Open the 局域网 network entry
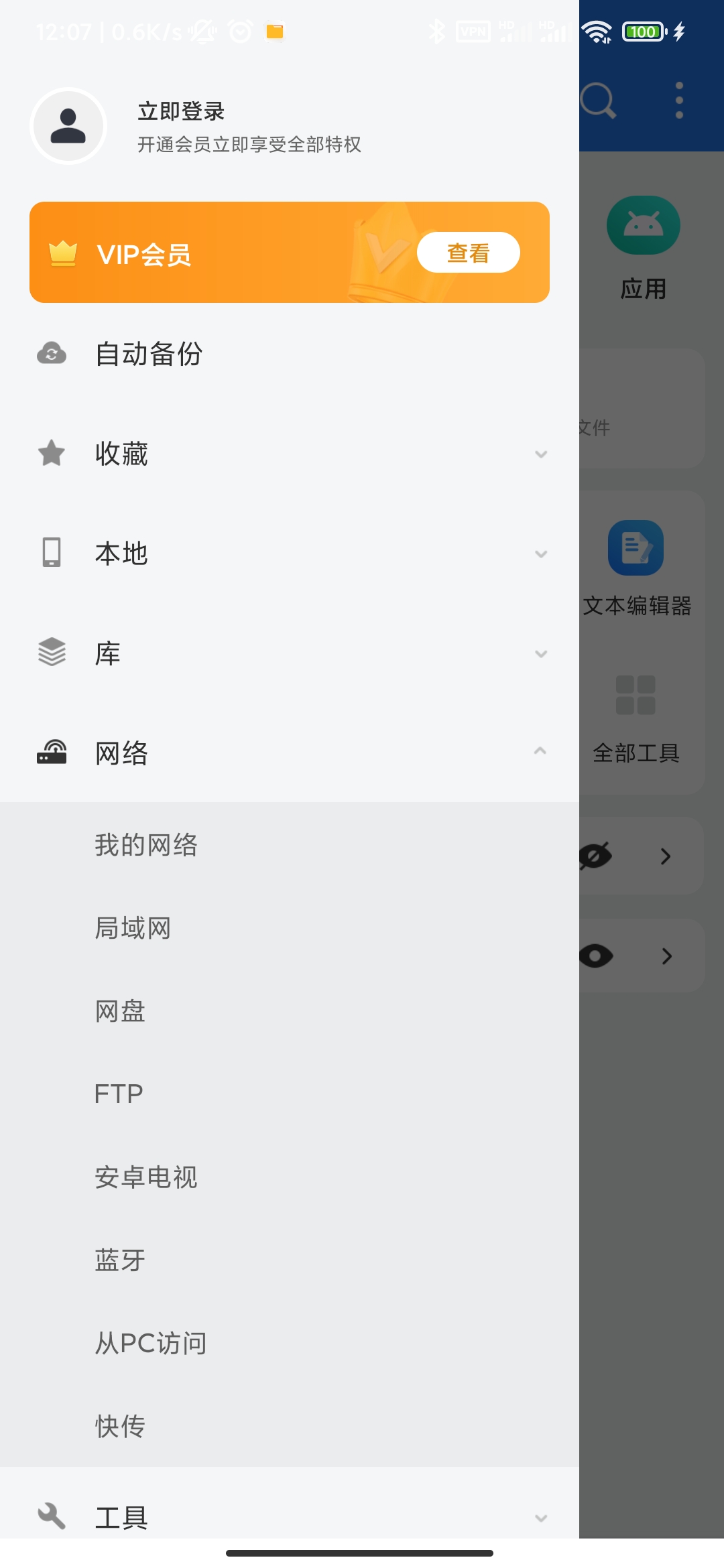 (x=133, y=927)
